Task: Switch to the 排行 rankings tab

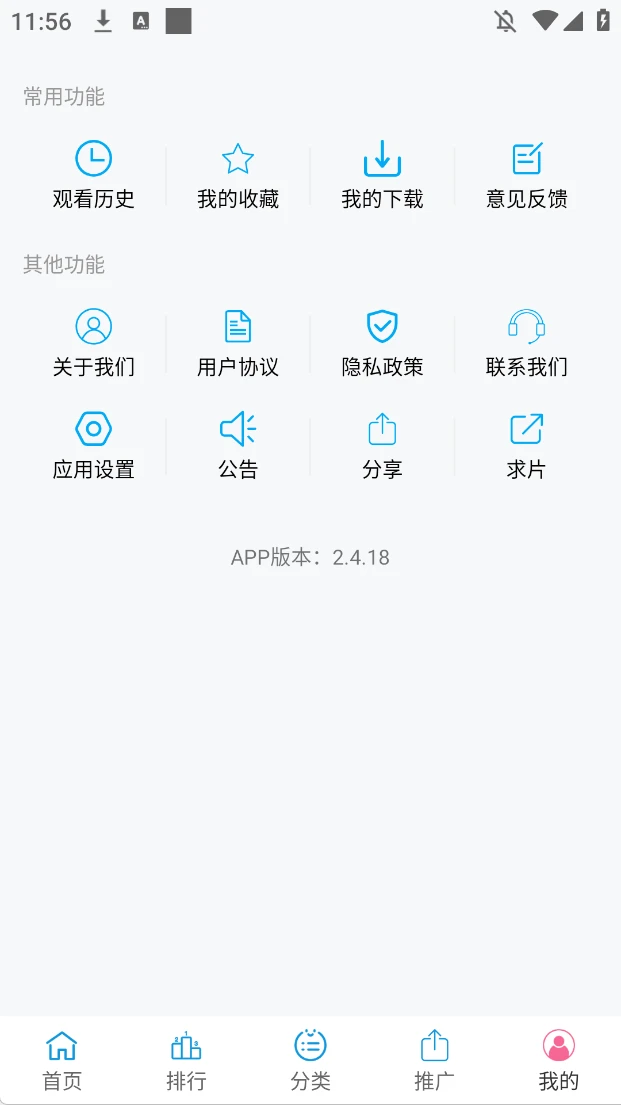Action: click(186, 1060)
